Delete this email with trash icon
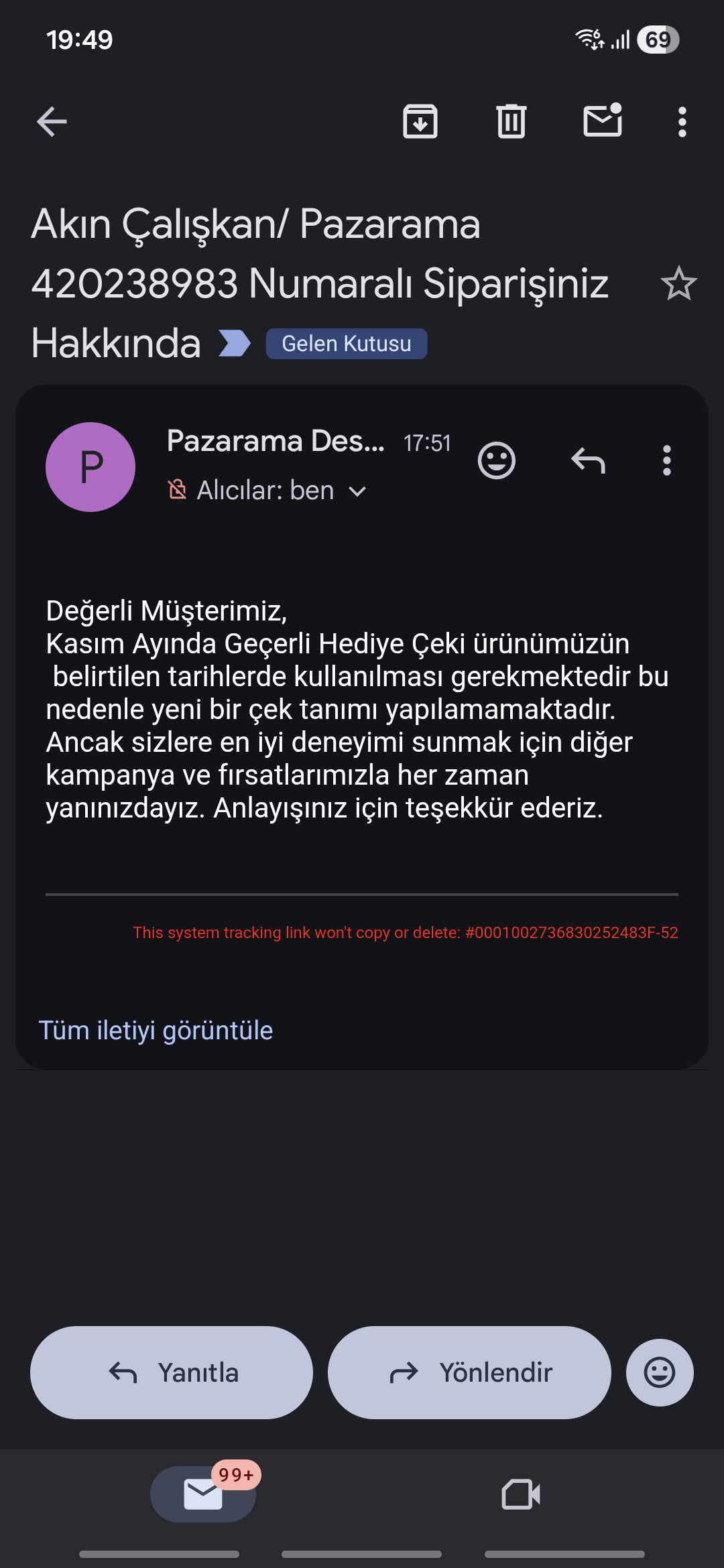The width and height of the screenshot is (724, 1568). 511,122
